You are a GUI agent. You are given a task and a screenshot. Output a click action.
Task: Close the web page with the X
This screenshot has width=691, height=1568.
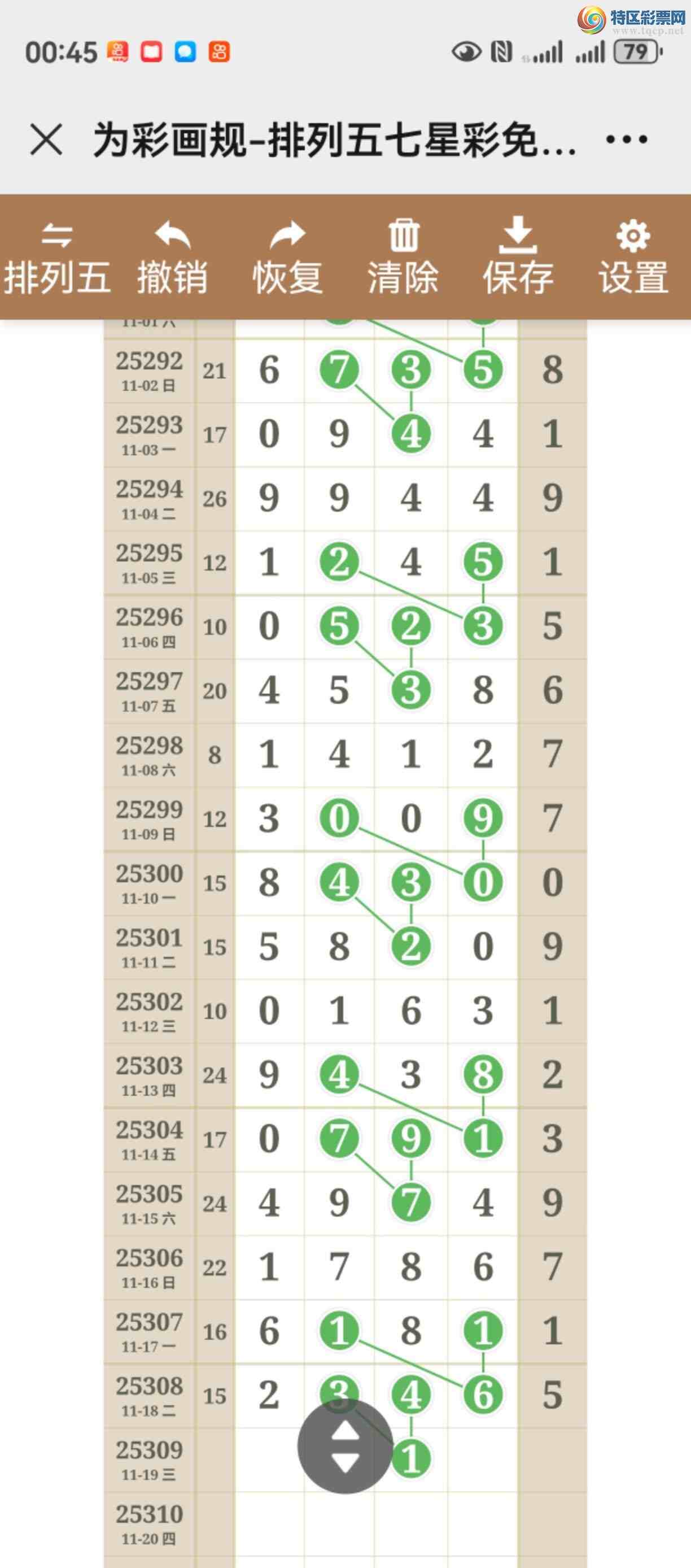click(x=46, y=140)
